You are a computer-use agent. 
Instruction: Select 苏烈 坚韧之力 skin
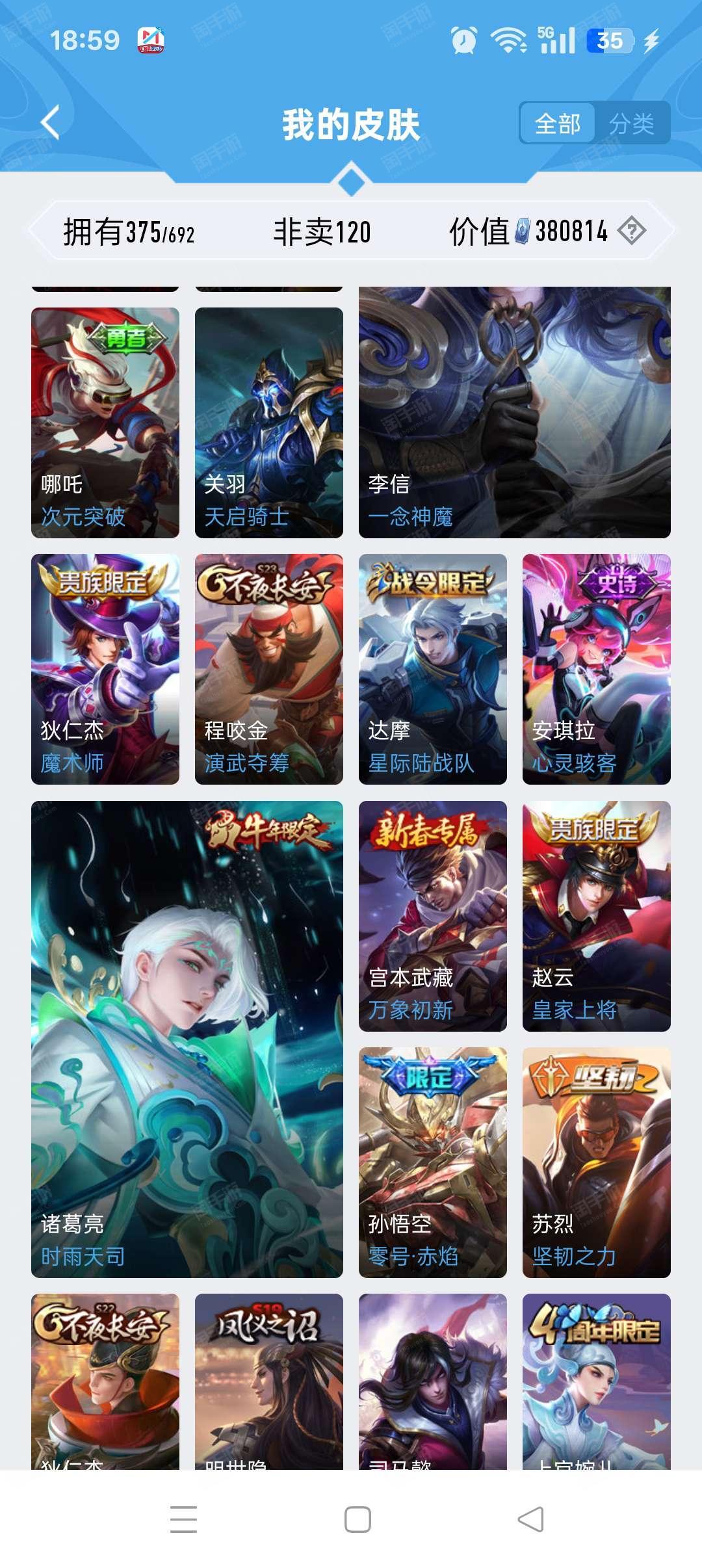597,1162
